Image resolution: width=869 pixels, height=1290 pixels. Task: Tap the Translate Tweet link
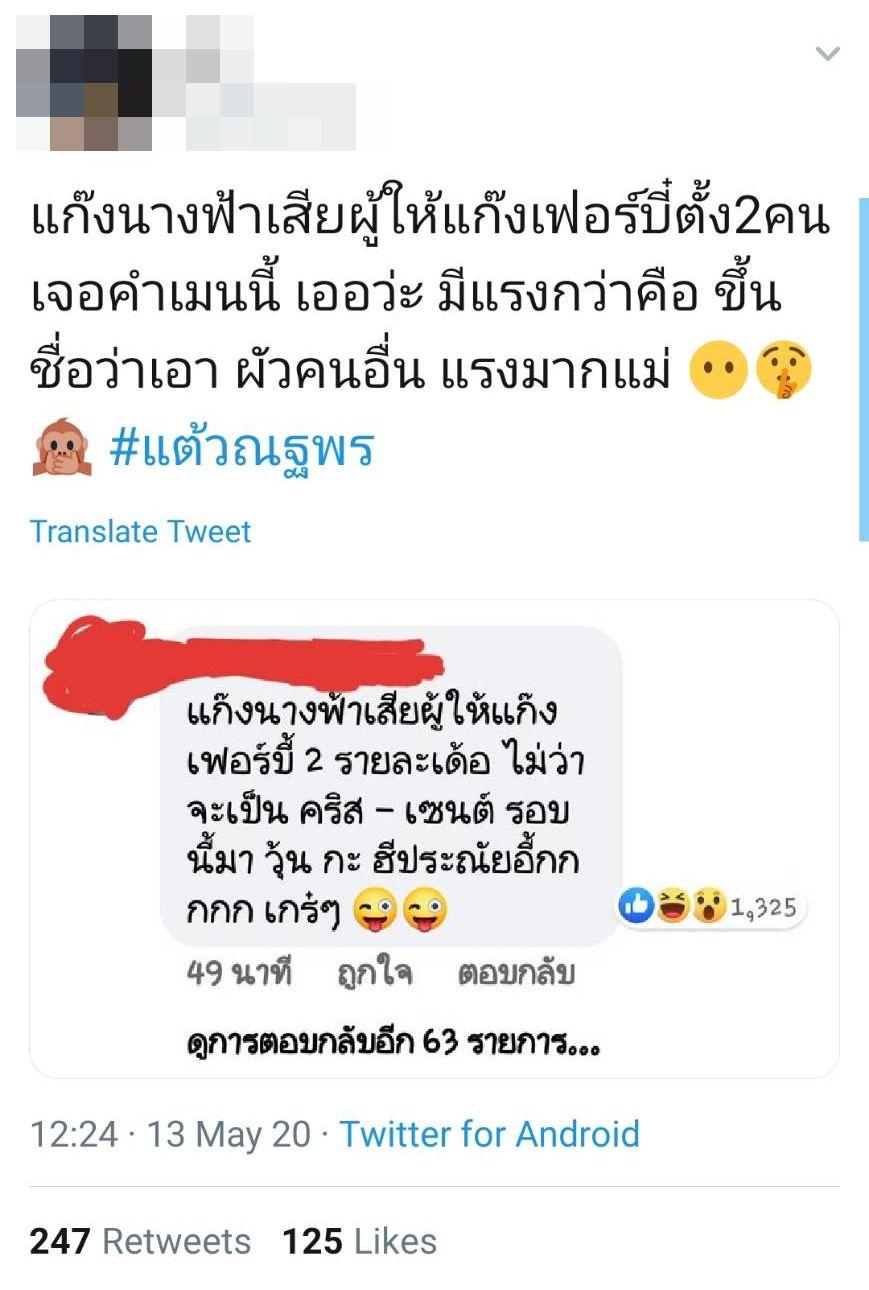tap(140, 531)
